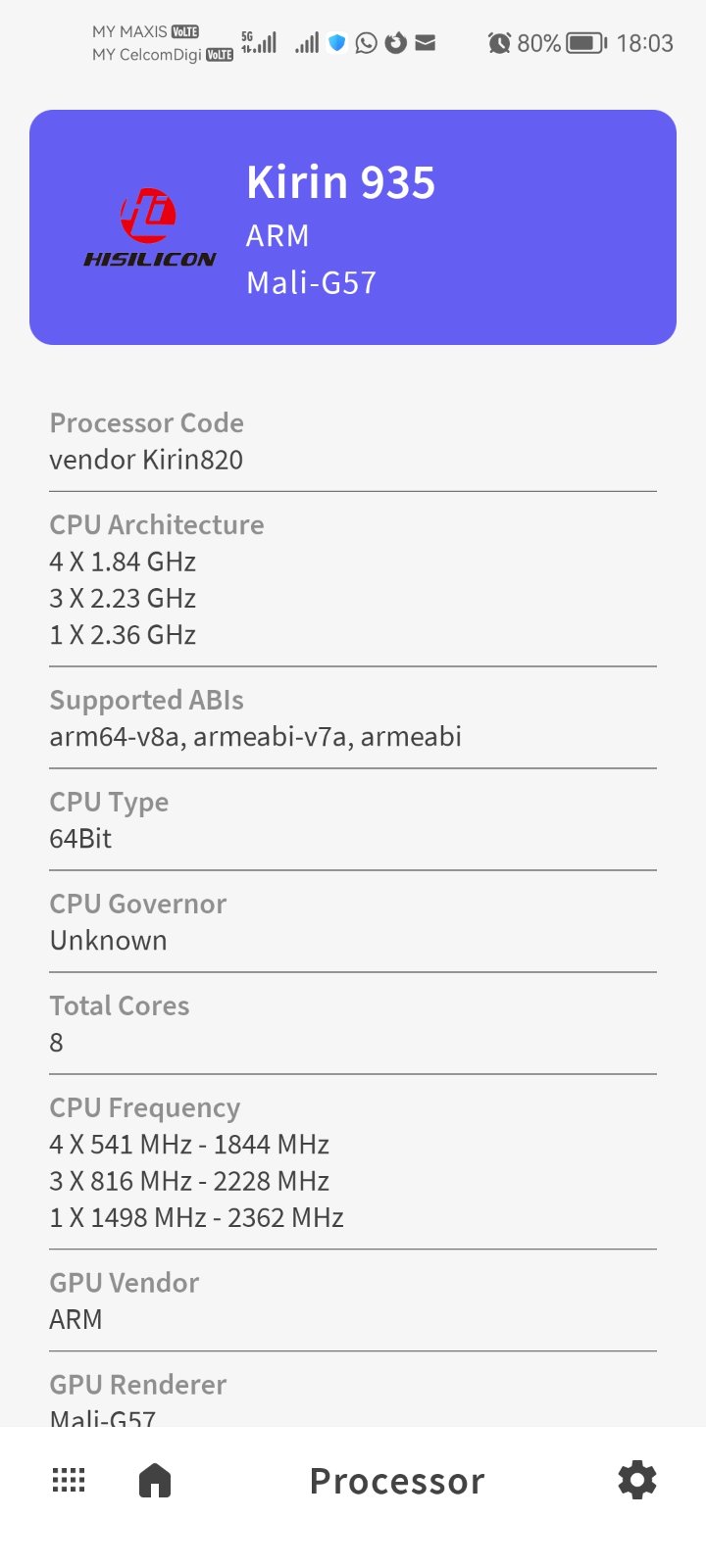
Task: Open the app sections grid menu
Action: coord(69,1480)
